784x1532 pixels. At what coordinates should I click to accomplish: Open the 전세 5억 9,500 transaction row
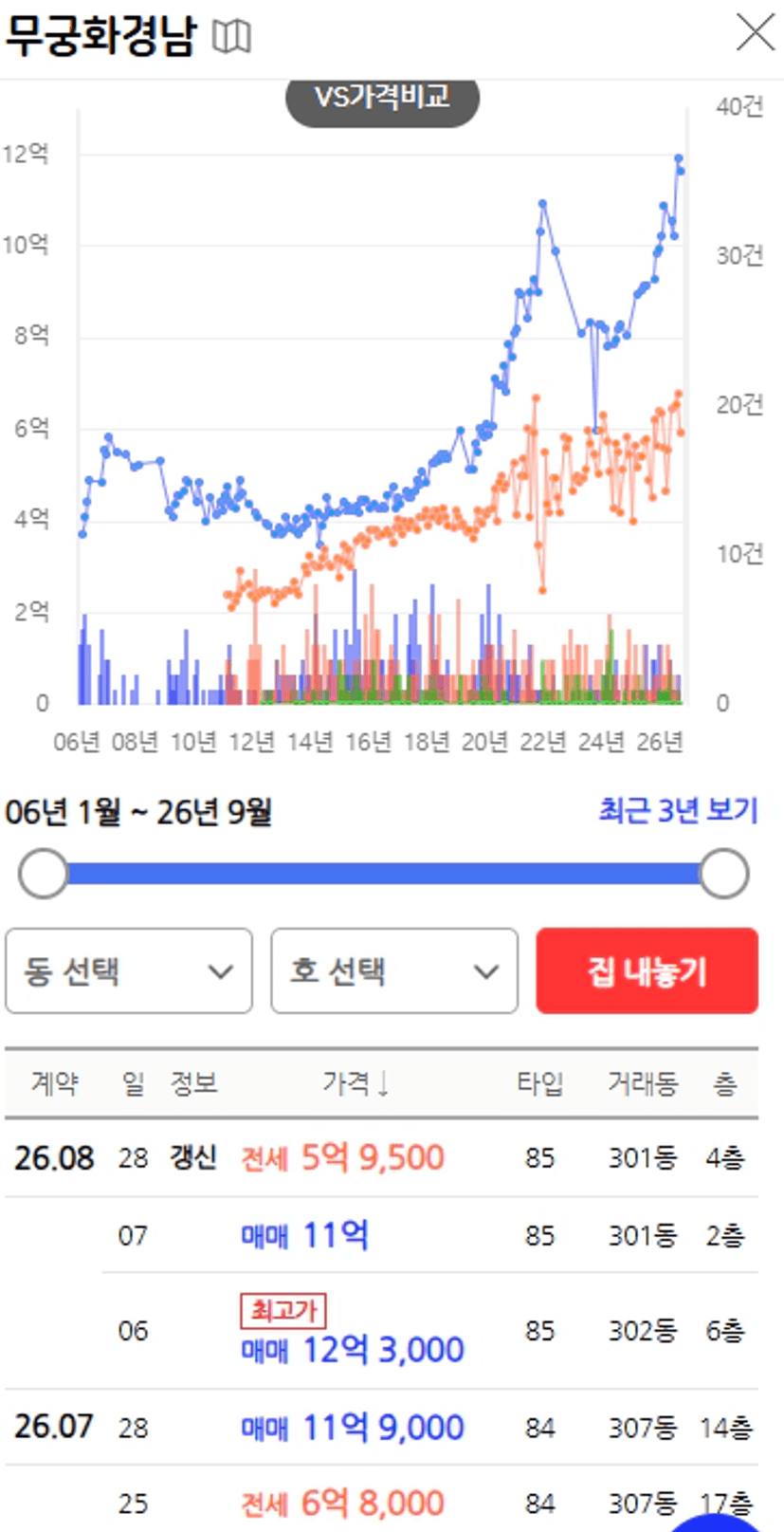(382, 1157)
